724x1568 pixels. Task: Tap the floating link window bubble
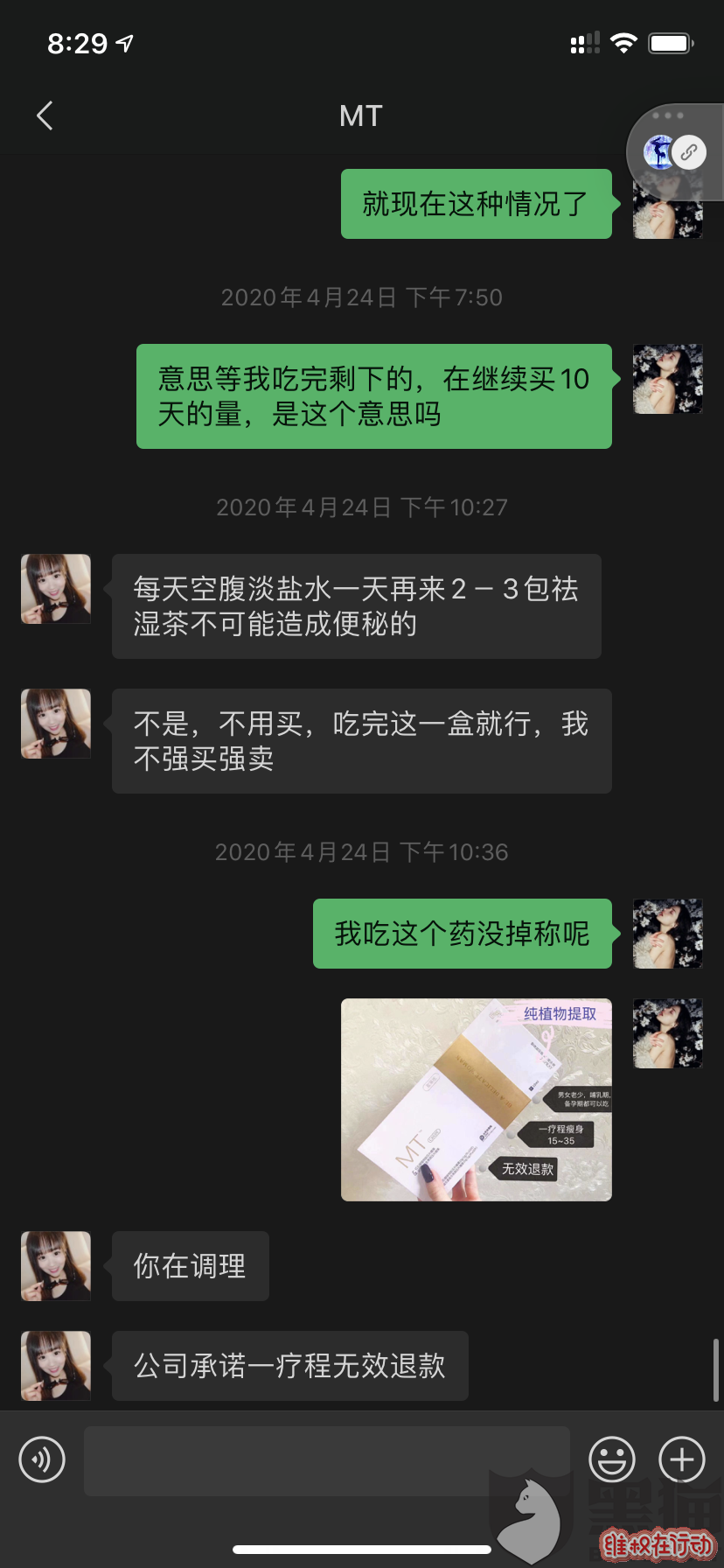pos(675,152)
